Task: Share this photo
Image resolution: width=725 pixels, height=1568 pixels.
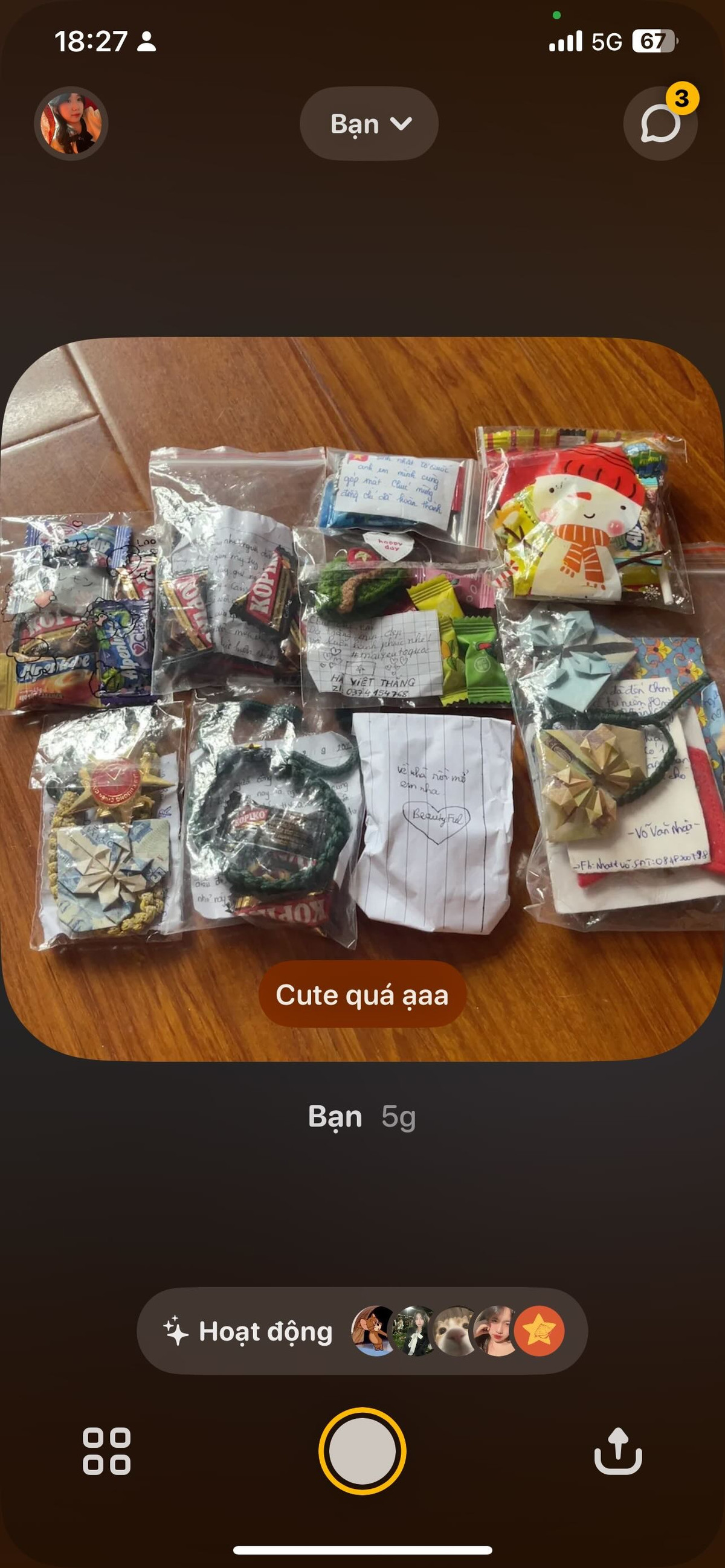Action: coord(618,1451)
